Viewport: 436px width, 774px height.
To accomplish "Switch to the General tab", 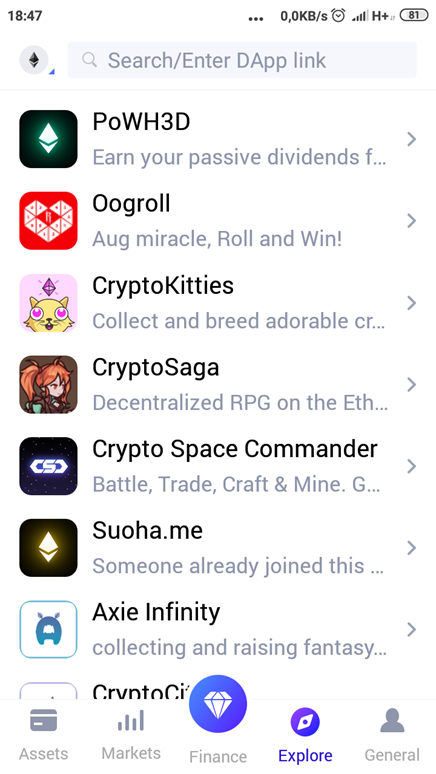I will pos(392,735).
